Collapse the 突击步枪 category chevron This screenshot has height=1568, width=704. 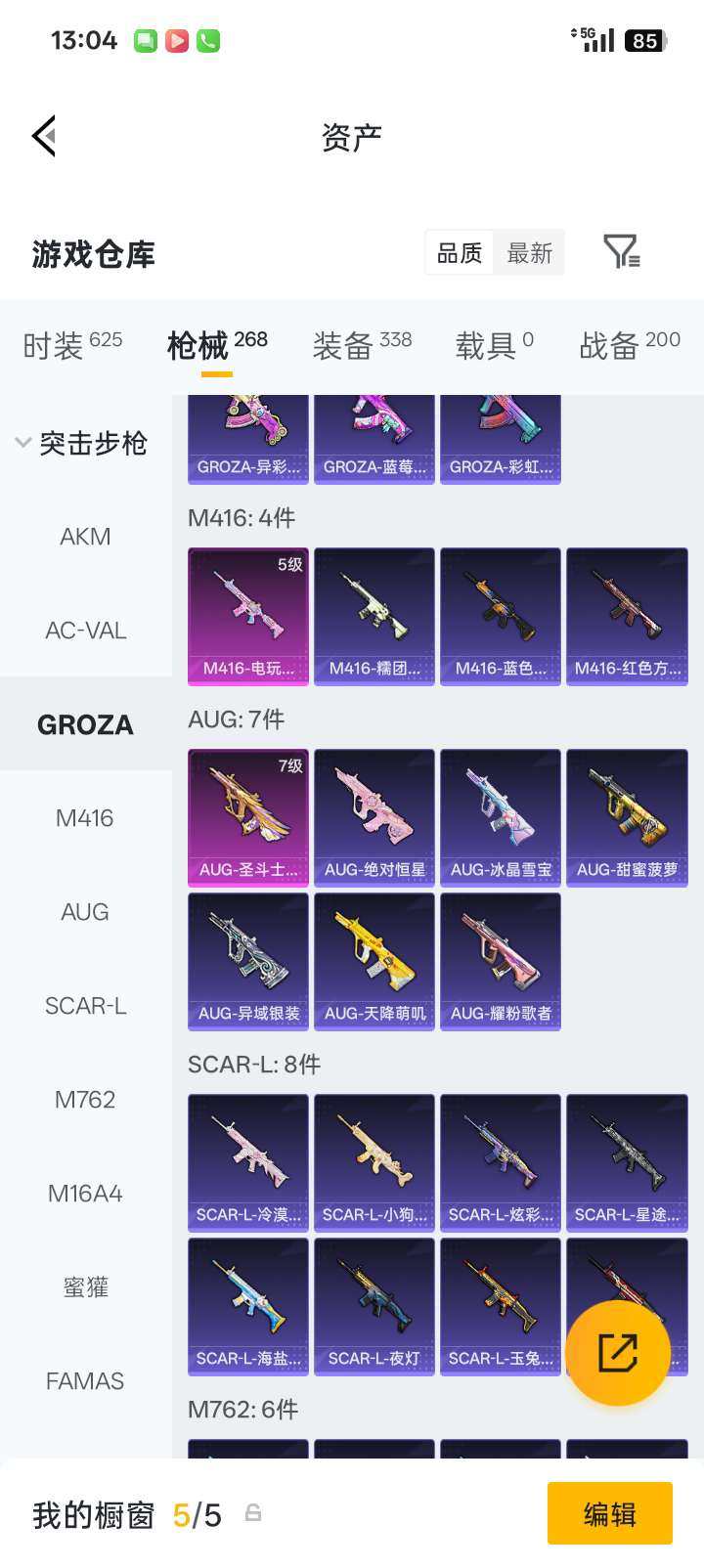[22, 442]
